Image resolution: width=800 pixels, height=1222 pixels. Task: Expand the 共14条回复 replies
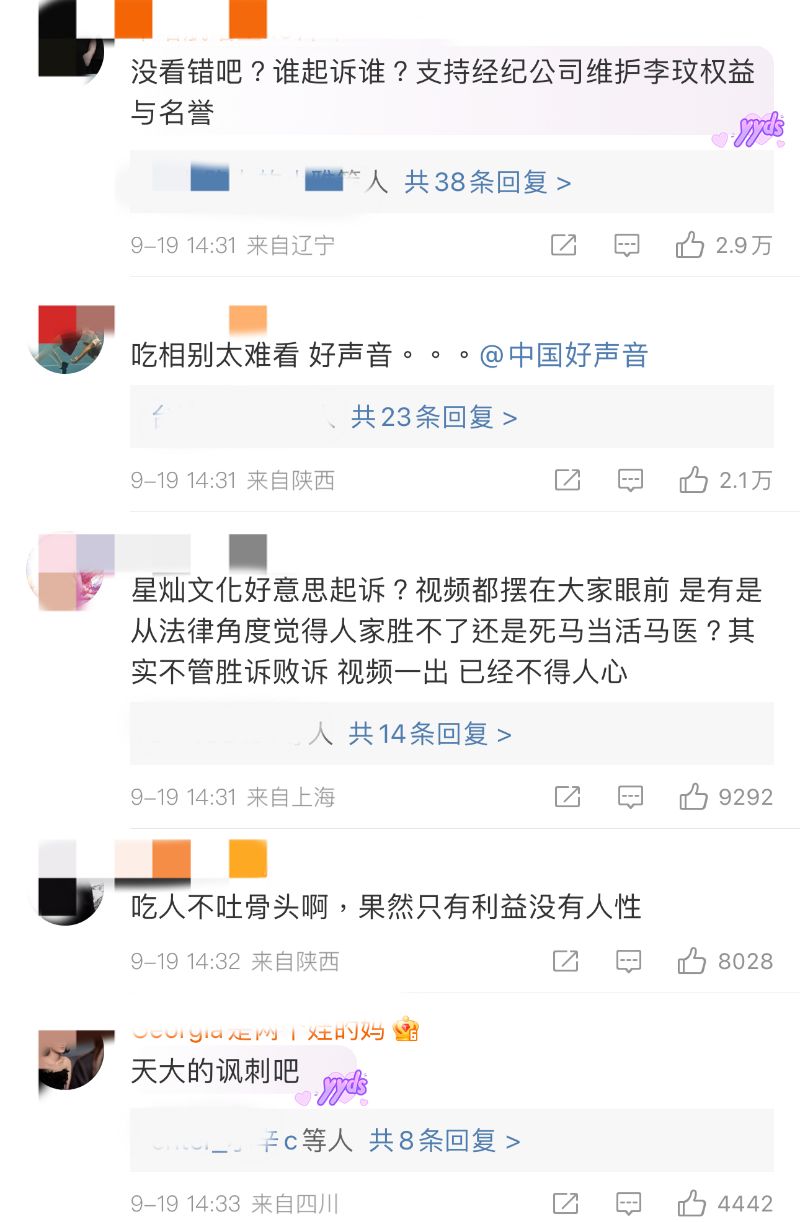[429, 734]
